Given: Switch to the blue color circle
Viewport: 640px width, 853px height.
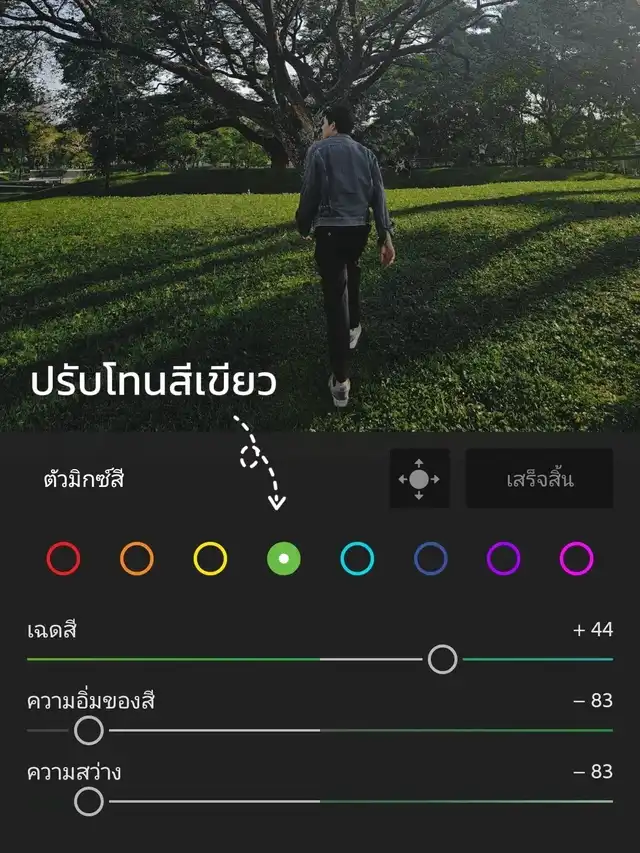Looking at the screenshot, I should point(430,558).
